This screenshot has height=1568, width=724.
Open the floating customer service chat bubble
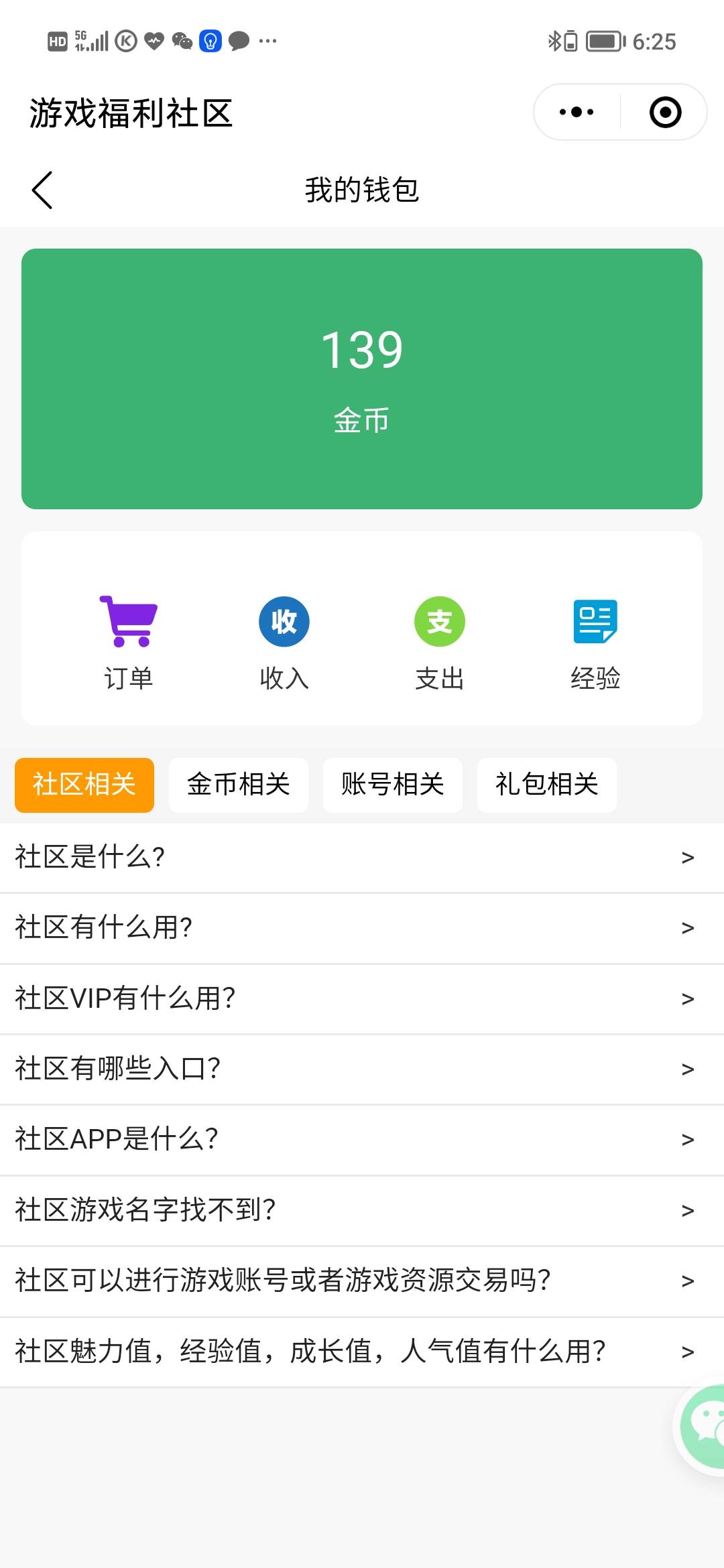[x=702, y=1426]
